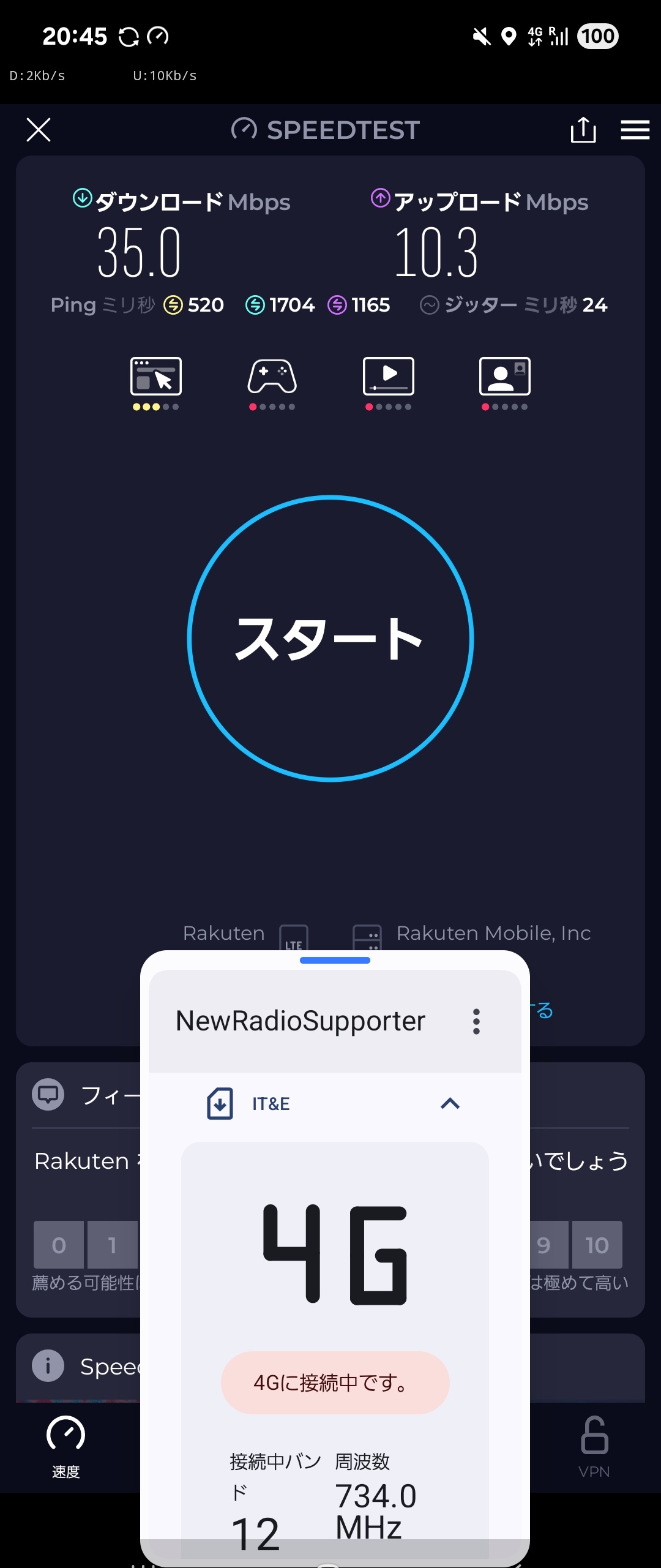View online gaming experience rating
This screenshot has width=661, height=1568.
click(x=272, y=382)
